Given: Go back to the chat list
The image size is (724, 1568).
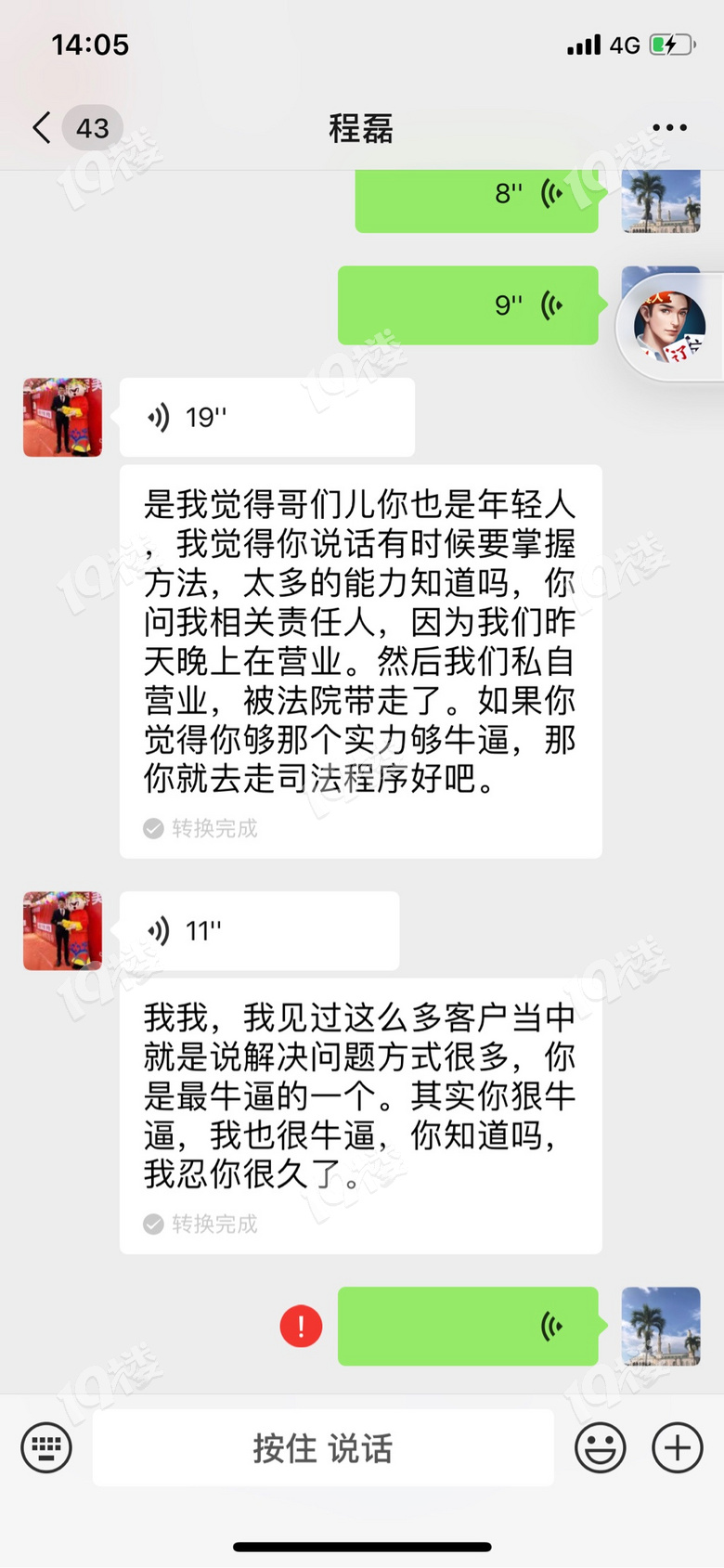Looking at the screenshot, I should click(42, 128).
